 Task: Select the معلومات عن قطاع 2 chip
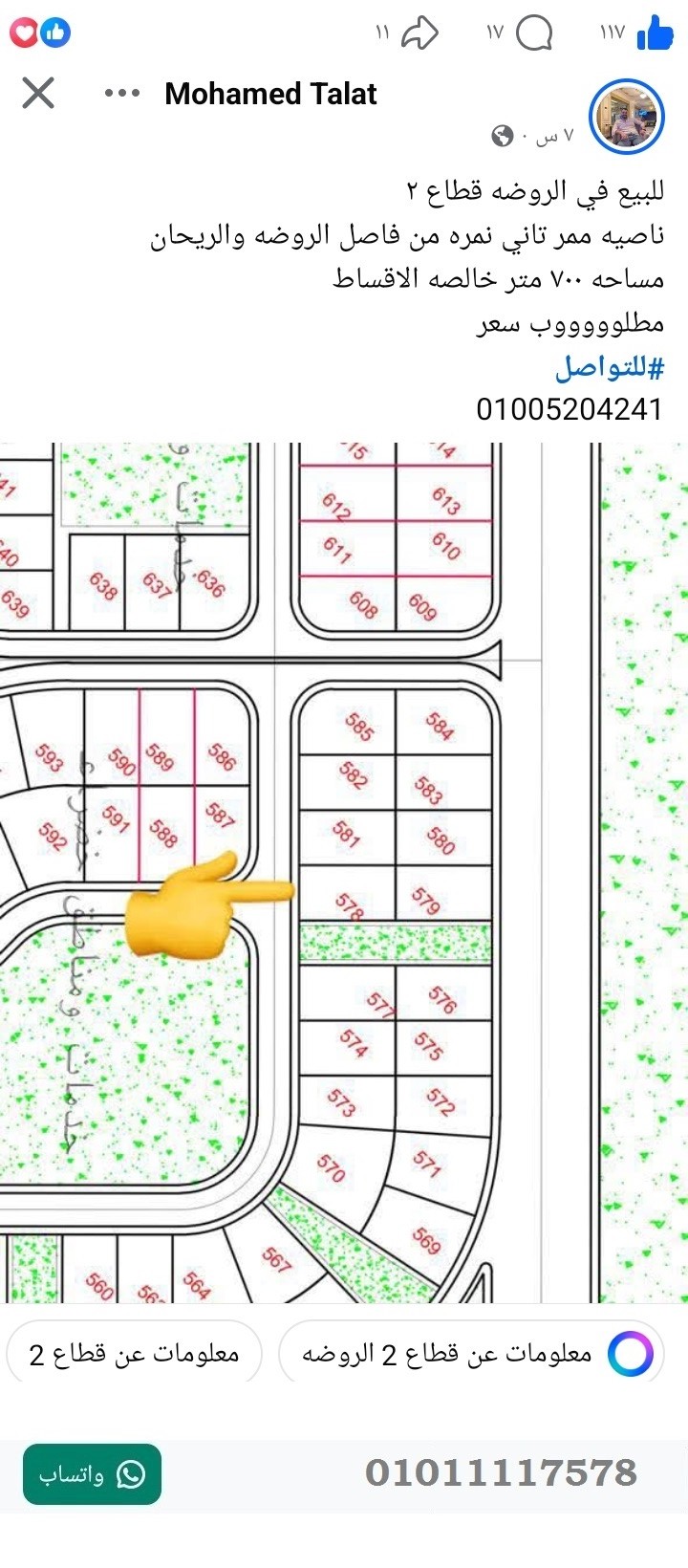(134, 1354)
